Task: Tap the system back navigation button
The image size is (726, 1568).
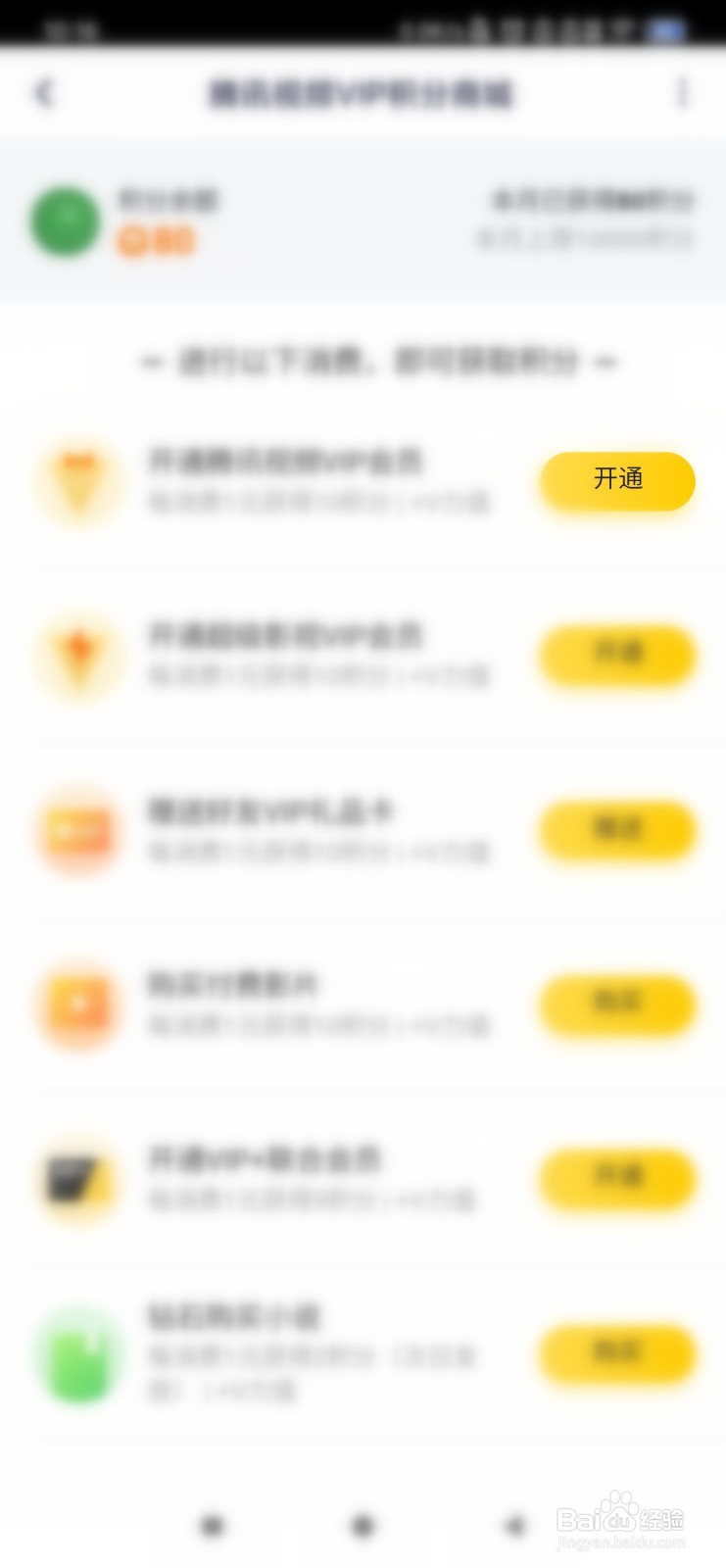Action: [513, 1527]
